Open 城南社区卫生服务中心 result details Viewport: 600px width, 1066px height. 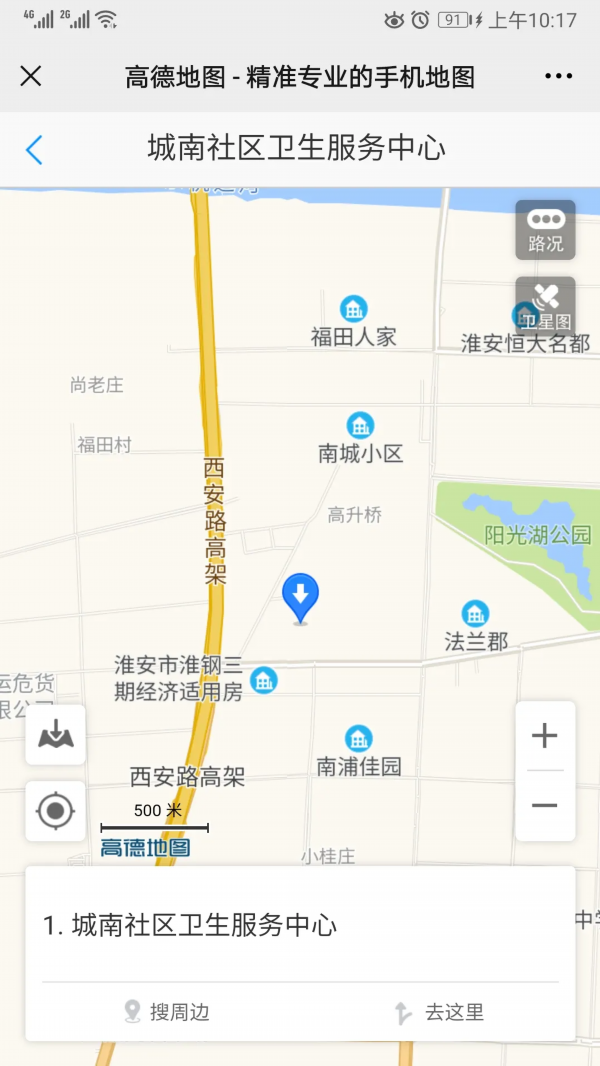(190, 925)
